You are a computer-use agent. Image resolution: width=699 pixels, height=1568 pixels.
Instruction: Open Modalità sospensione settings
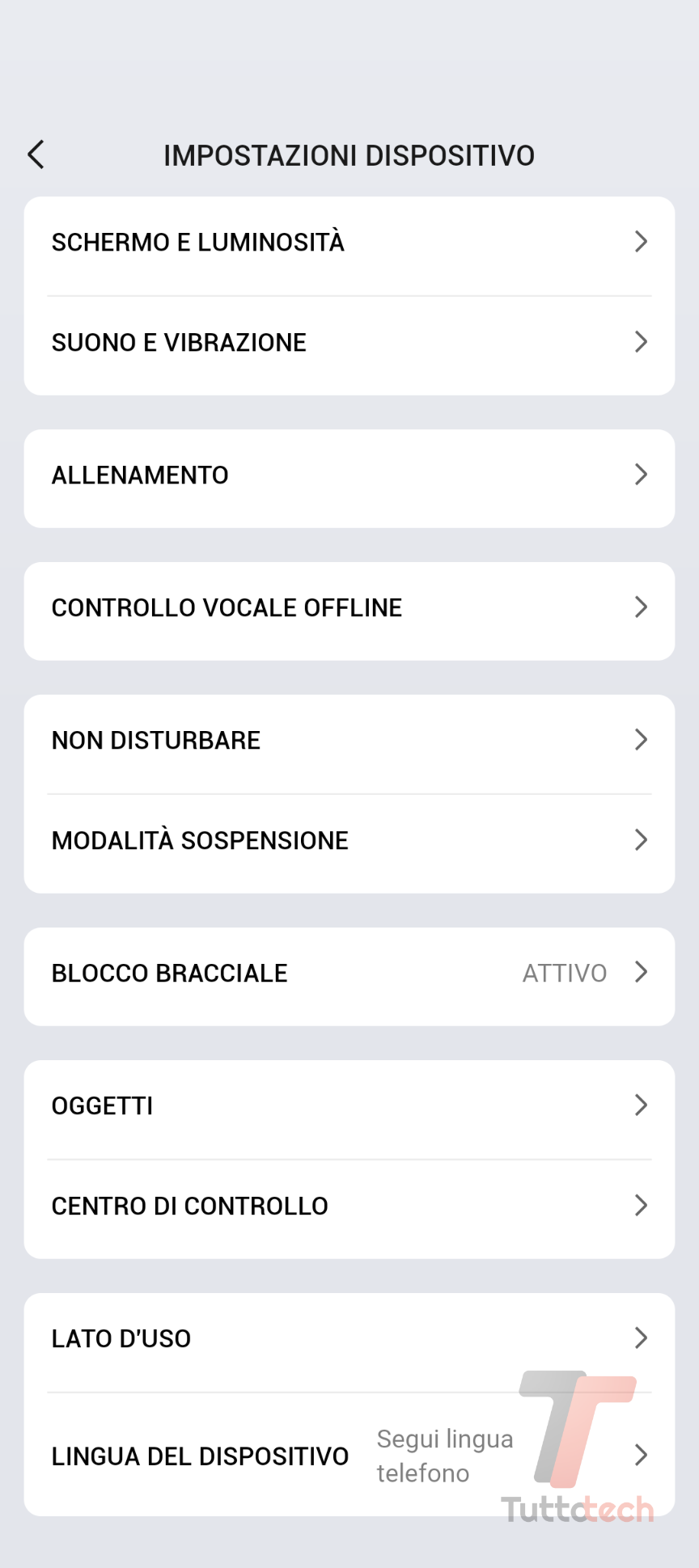349,841
